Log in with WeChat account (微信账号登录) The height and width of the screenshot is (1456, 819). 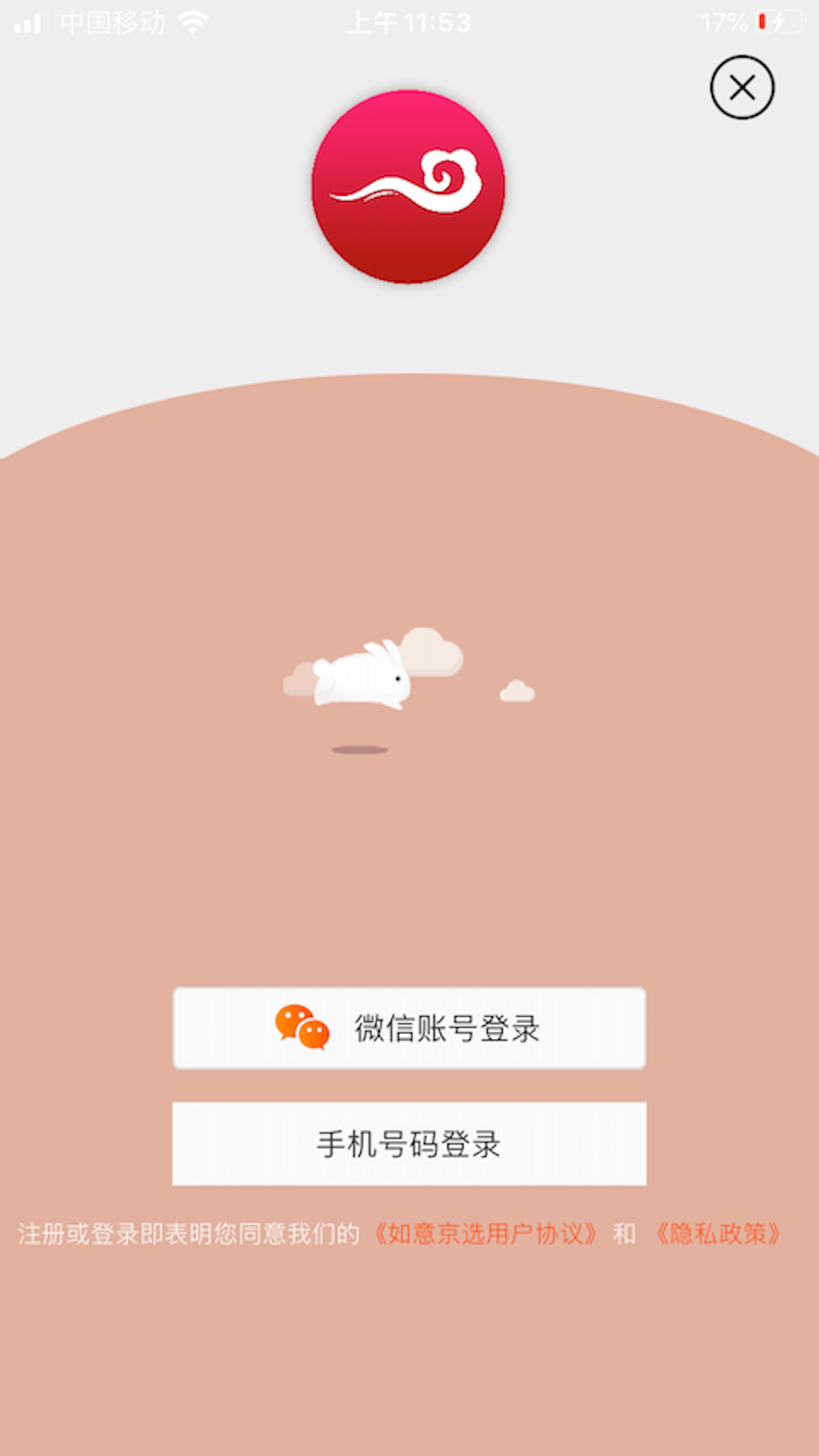pos(409,1028)
